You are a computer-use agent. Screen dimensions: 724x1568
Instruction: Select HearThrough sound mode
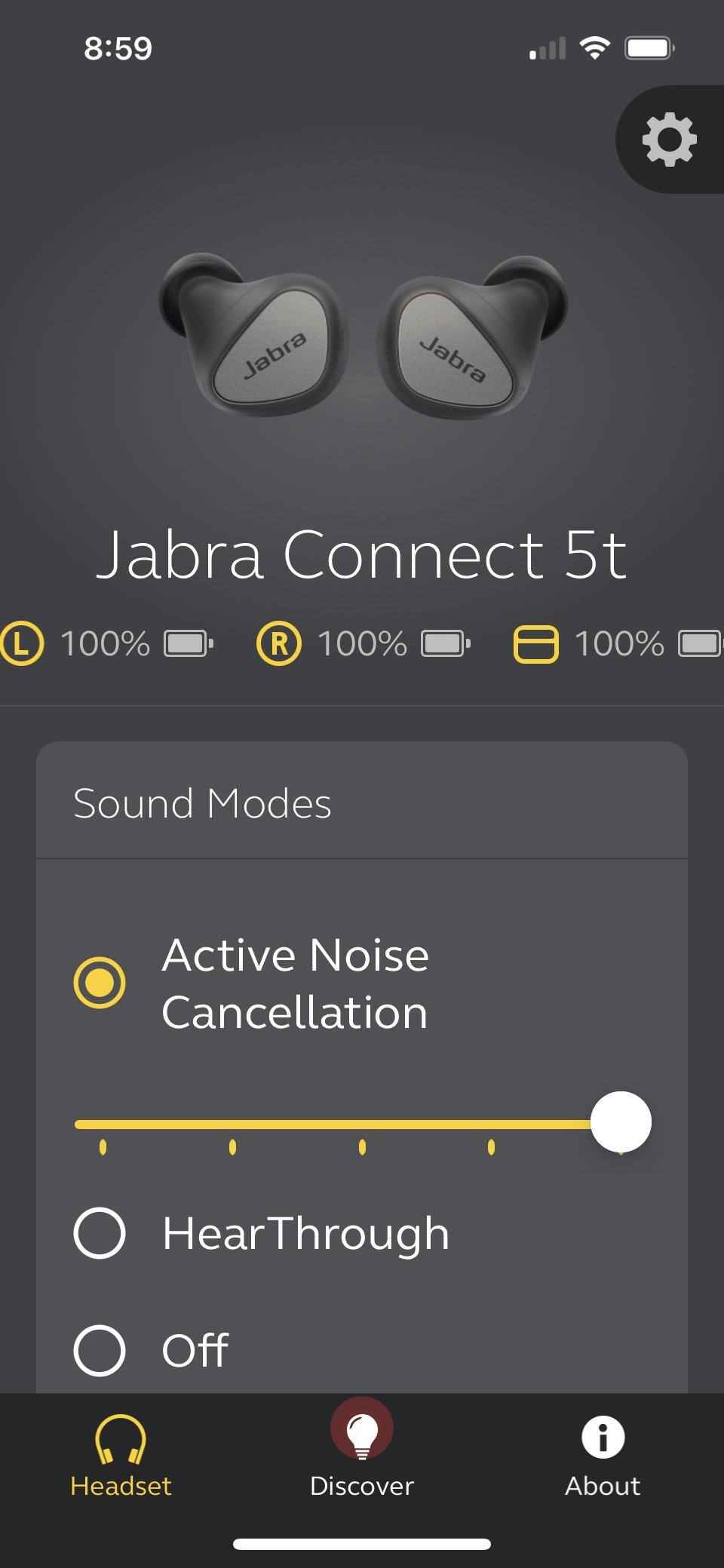[100, 1233]
